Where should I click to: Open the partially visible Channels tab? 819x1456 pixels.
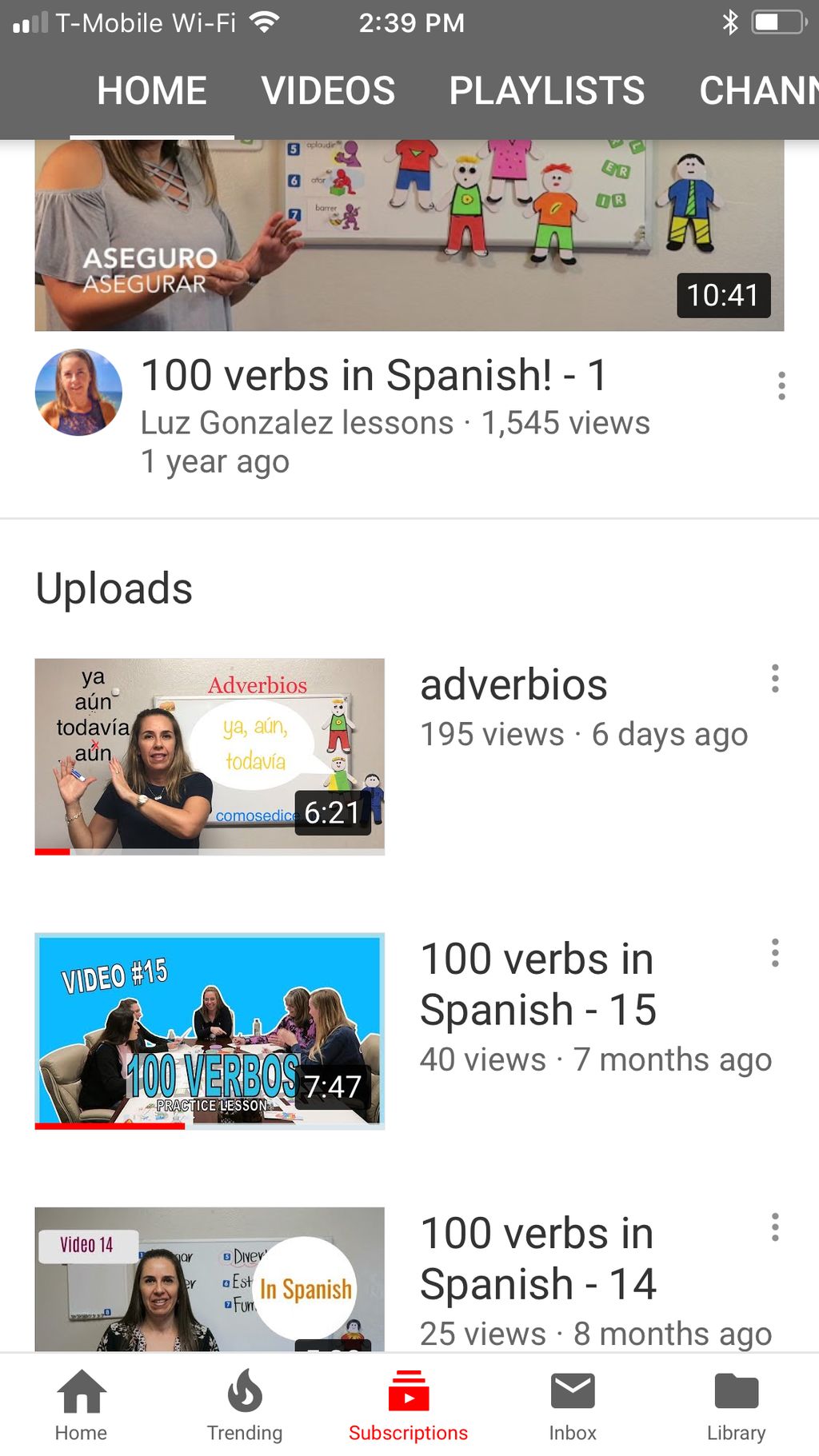757,90
